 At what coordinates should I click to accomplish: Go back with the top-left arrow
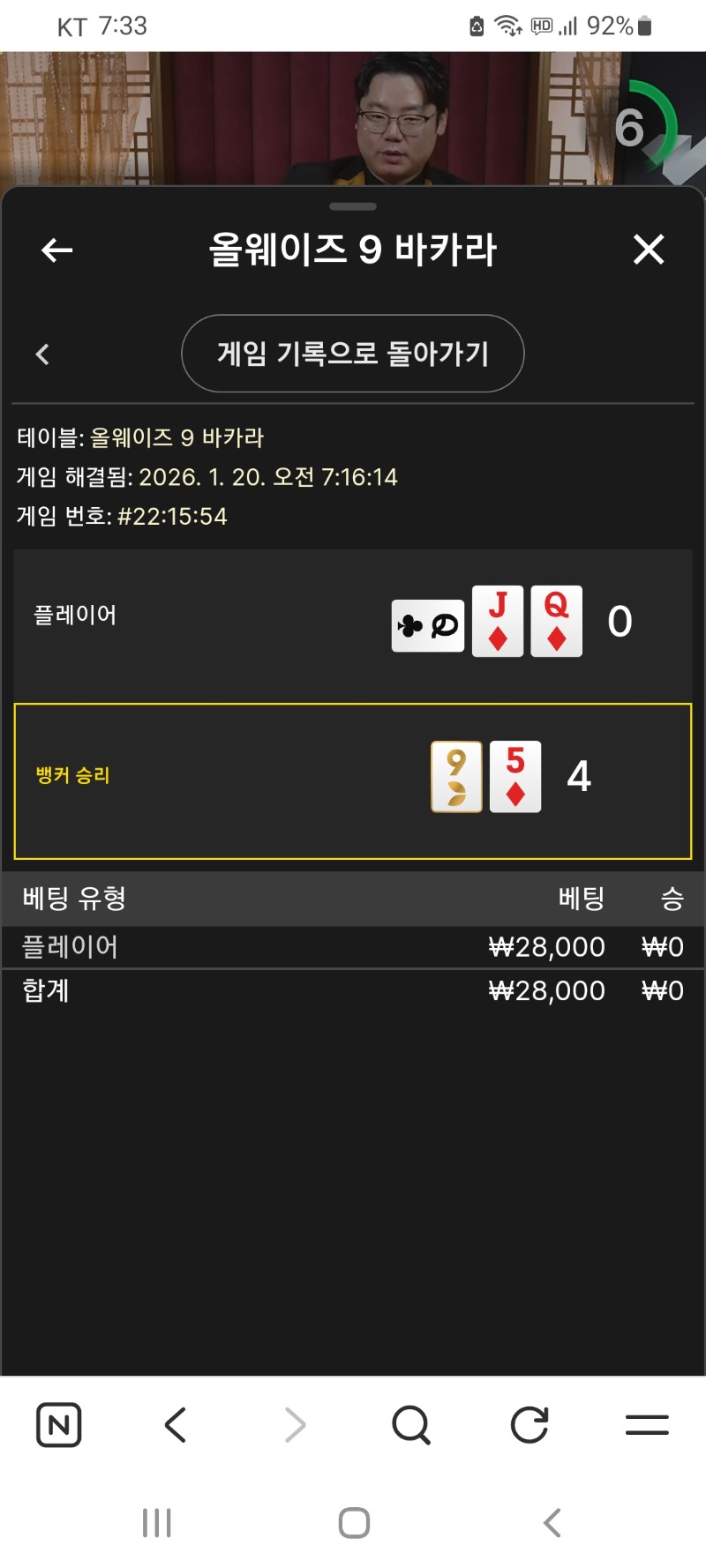57,250
